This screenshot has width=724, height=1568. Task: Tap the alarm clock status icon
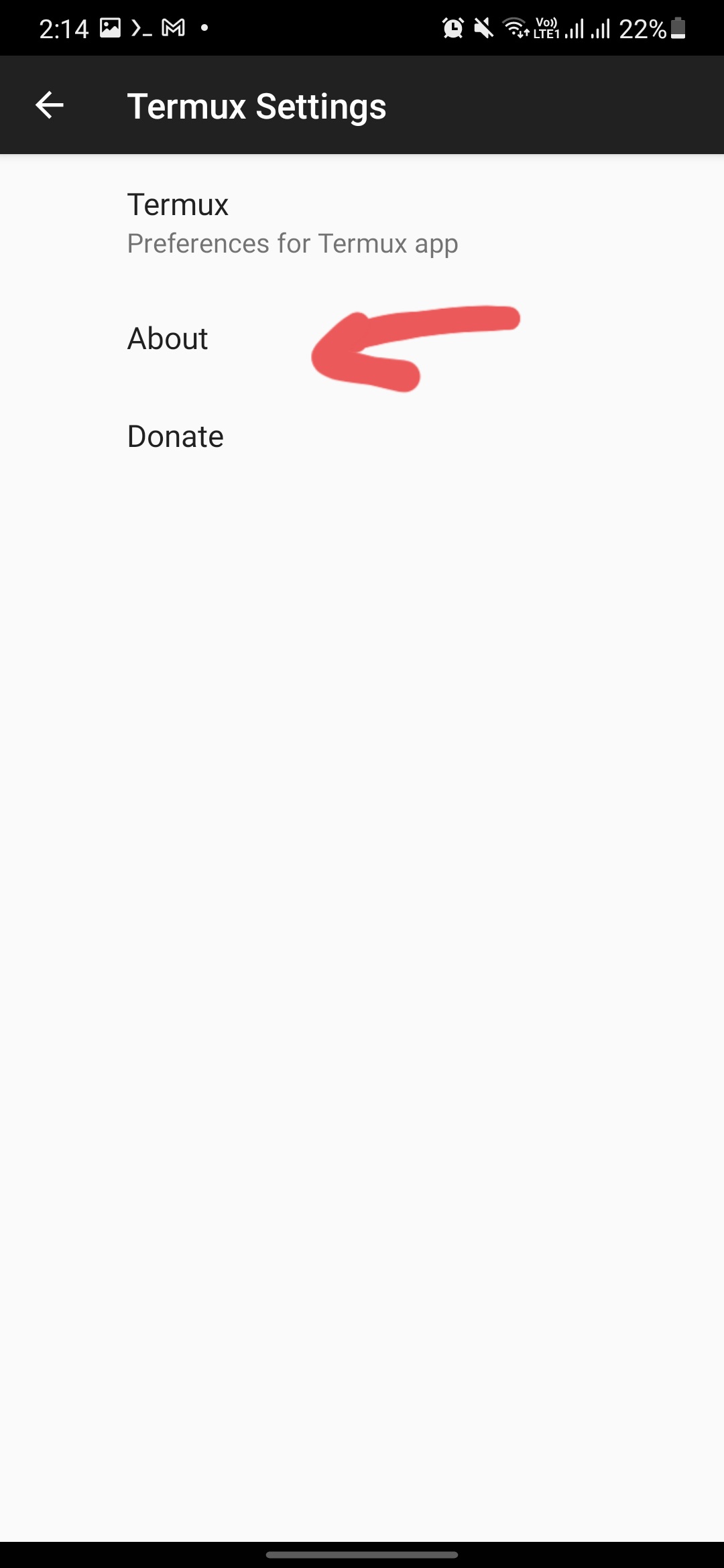[452, 27]
